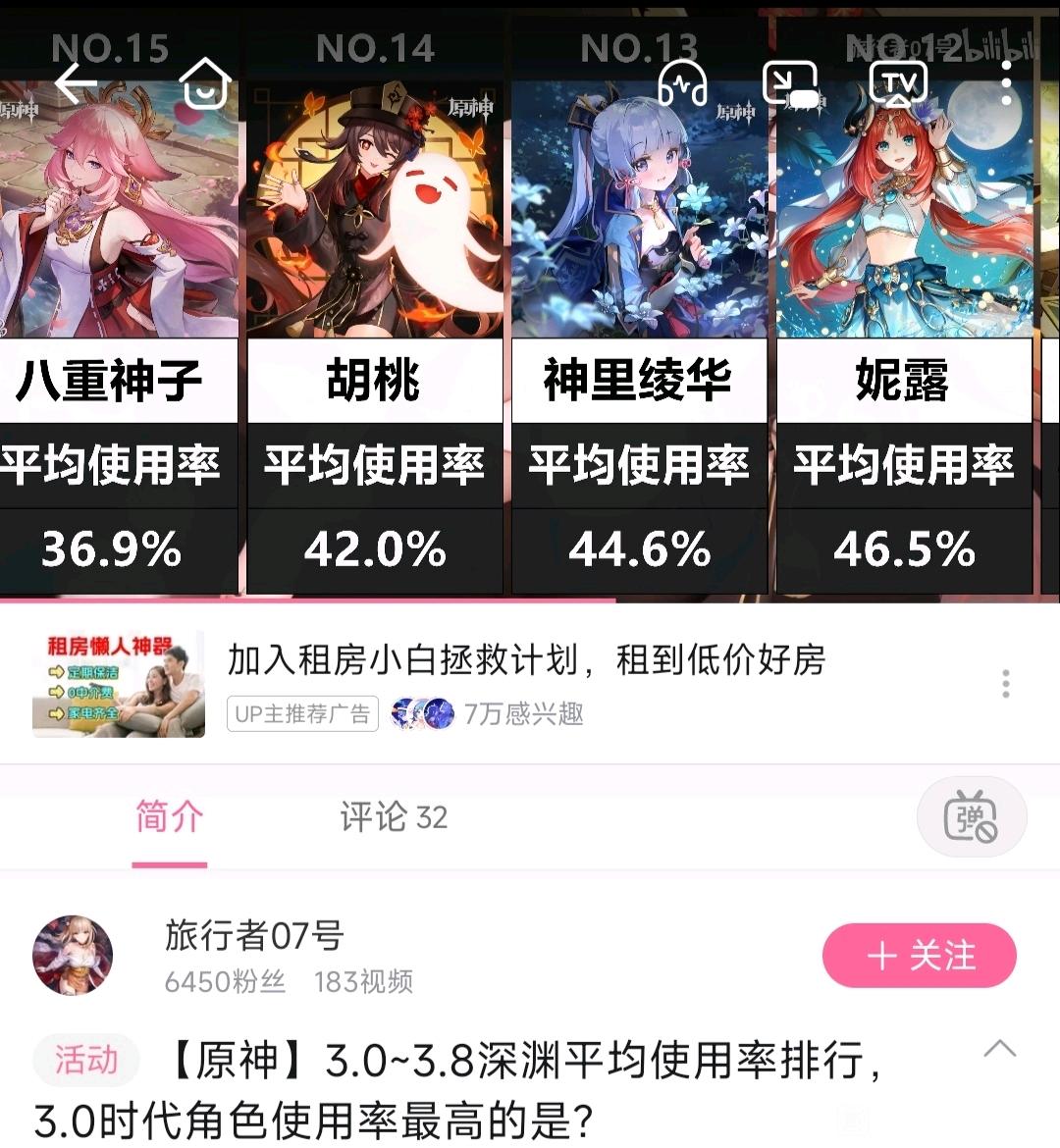Switch to the 简介 tab
Image resolution: width=1060 pixels, height=1148 pixels.
(x=169, y=817)
